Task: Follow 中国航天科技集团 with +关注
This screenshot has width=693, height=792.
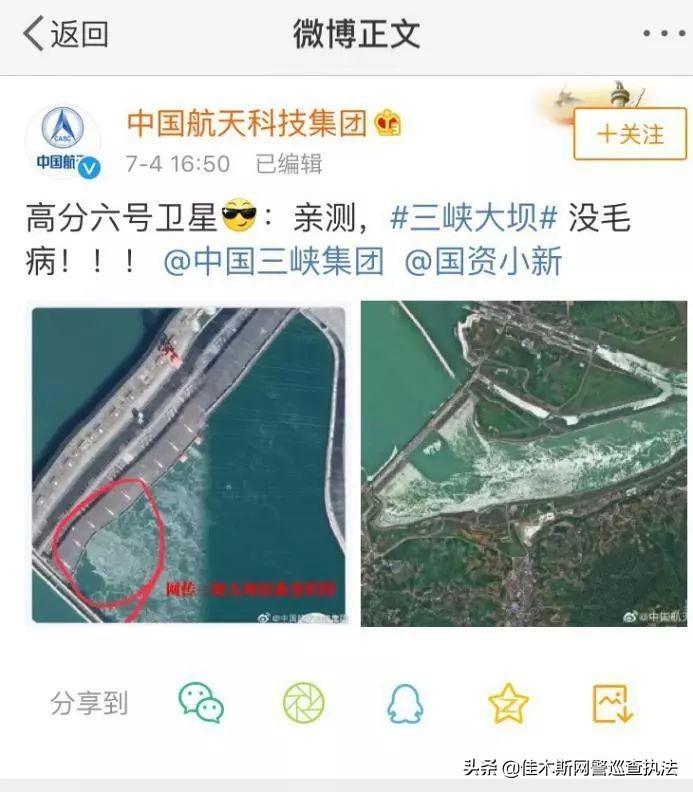Action: click(630, 134)
